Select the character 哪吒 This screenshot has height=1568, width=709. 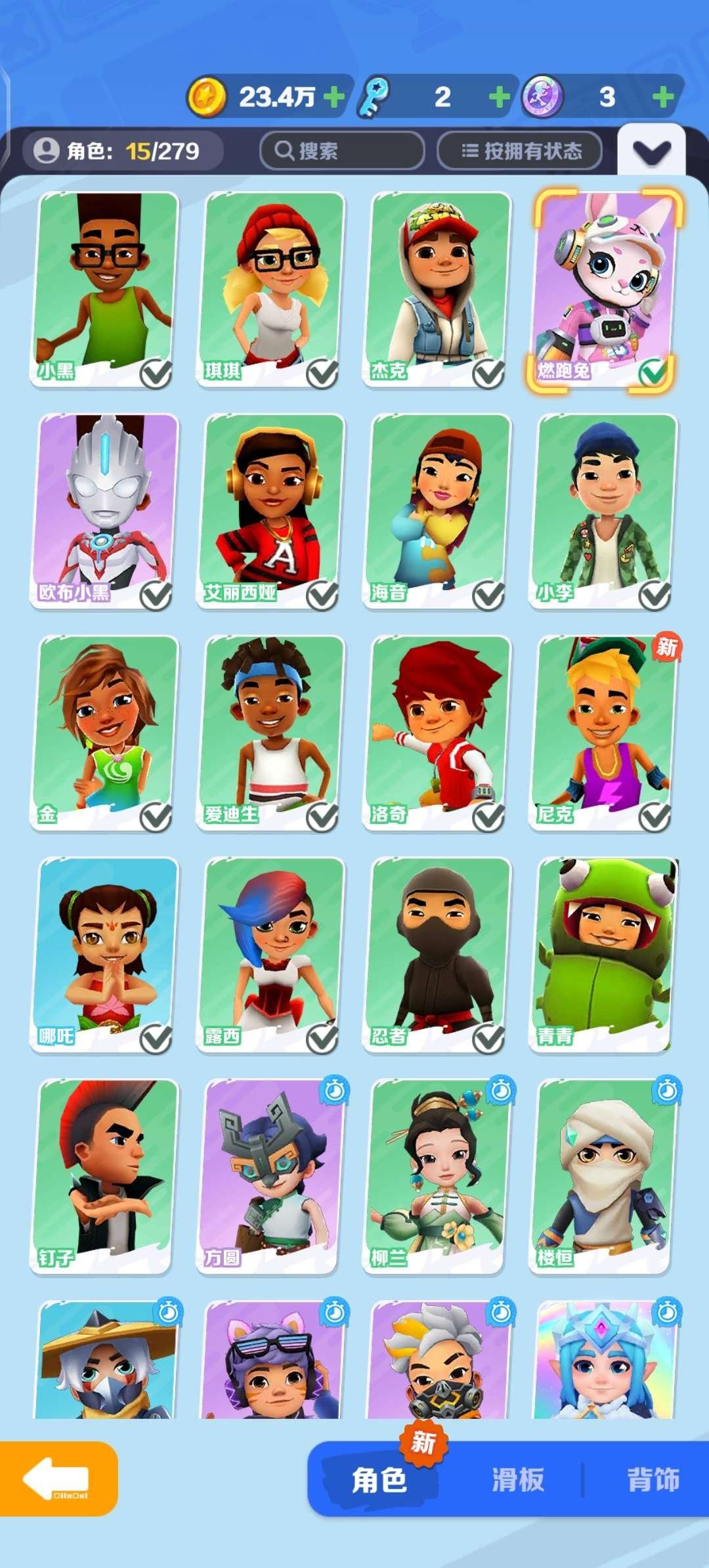pos(105,955)
